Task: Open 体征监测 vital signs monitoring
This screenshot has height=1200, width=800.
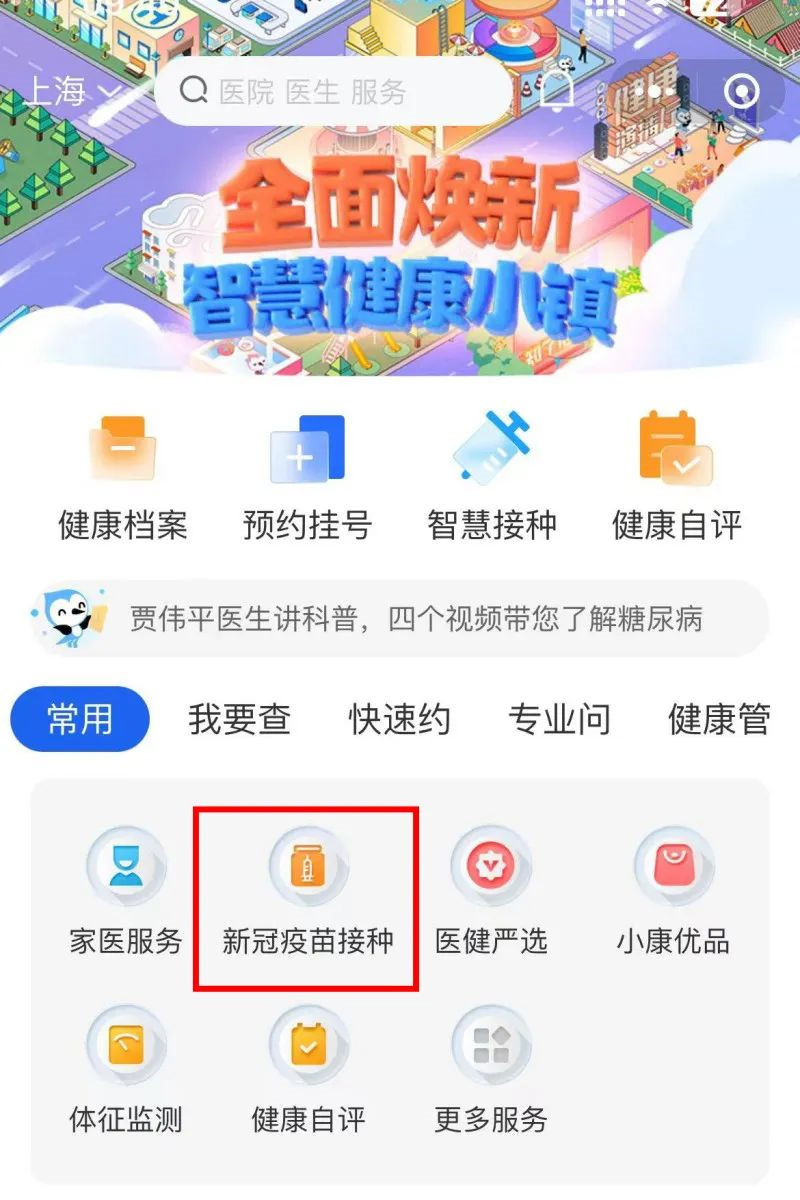Action: 126,1070
